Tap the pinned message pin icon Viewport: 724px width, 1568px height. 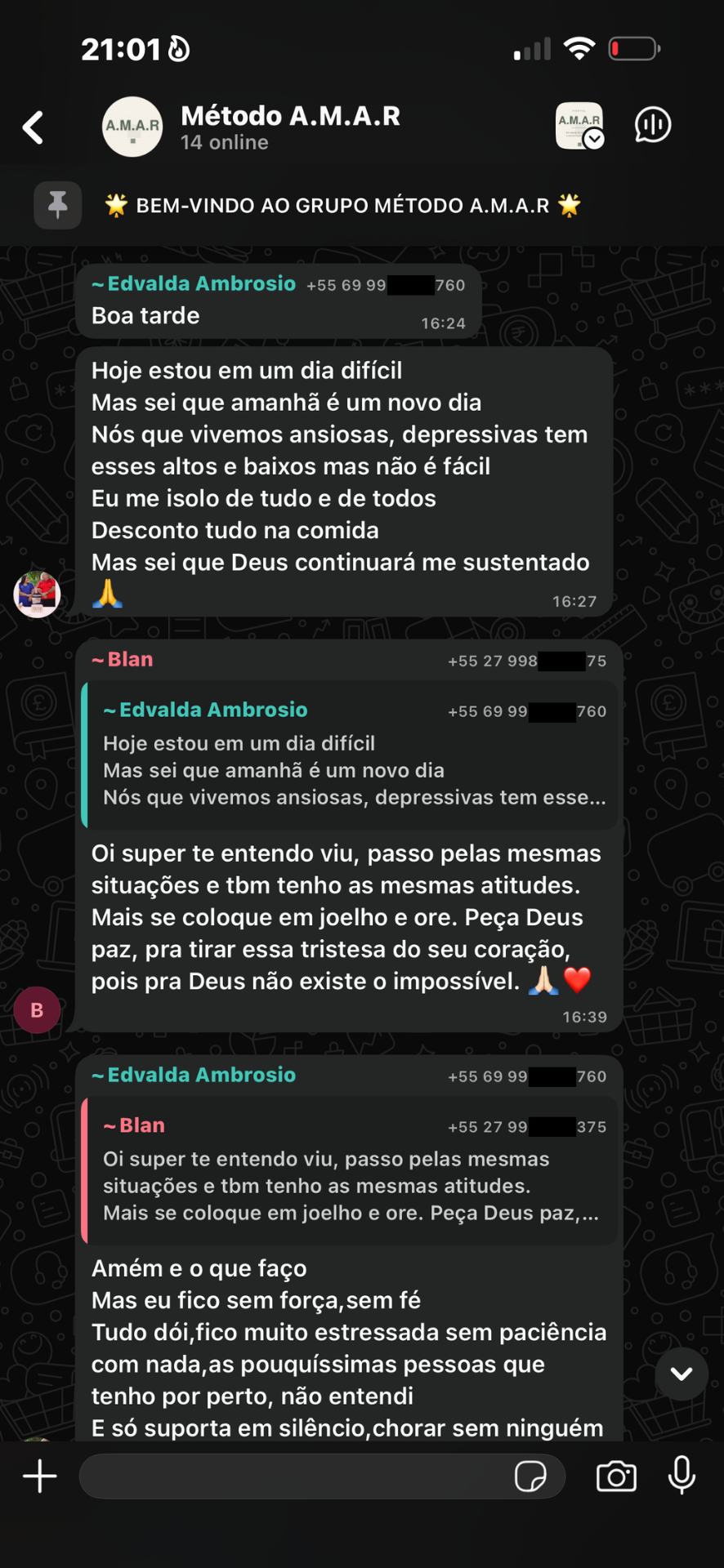coord(57,205)
